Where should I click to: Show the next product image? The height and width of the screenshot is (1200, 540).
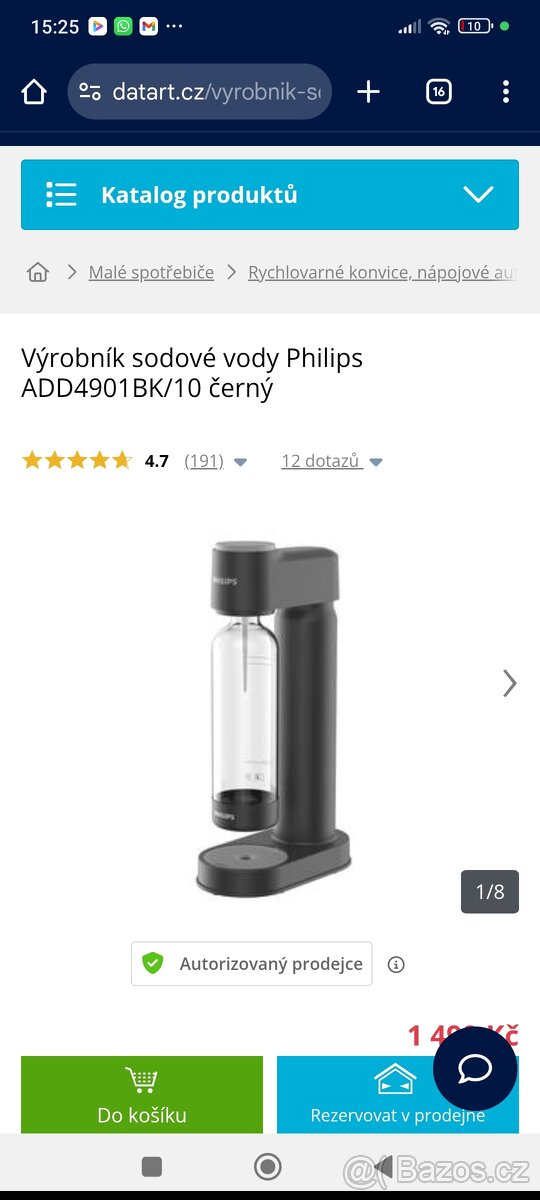[510, 683]
